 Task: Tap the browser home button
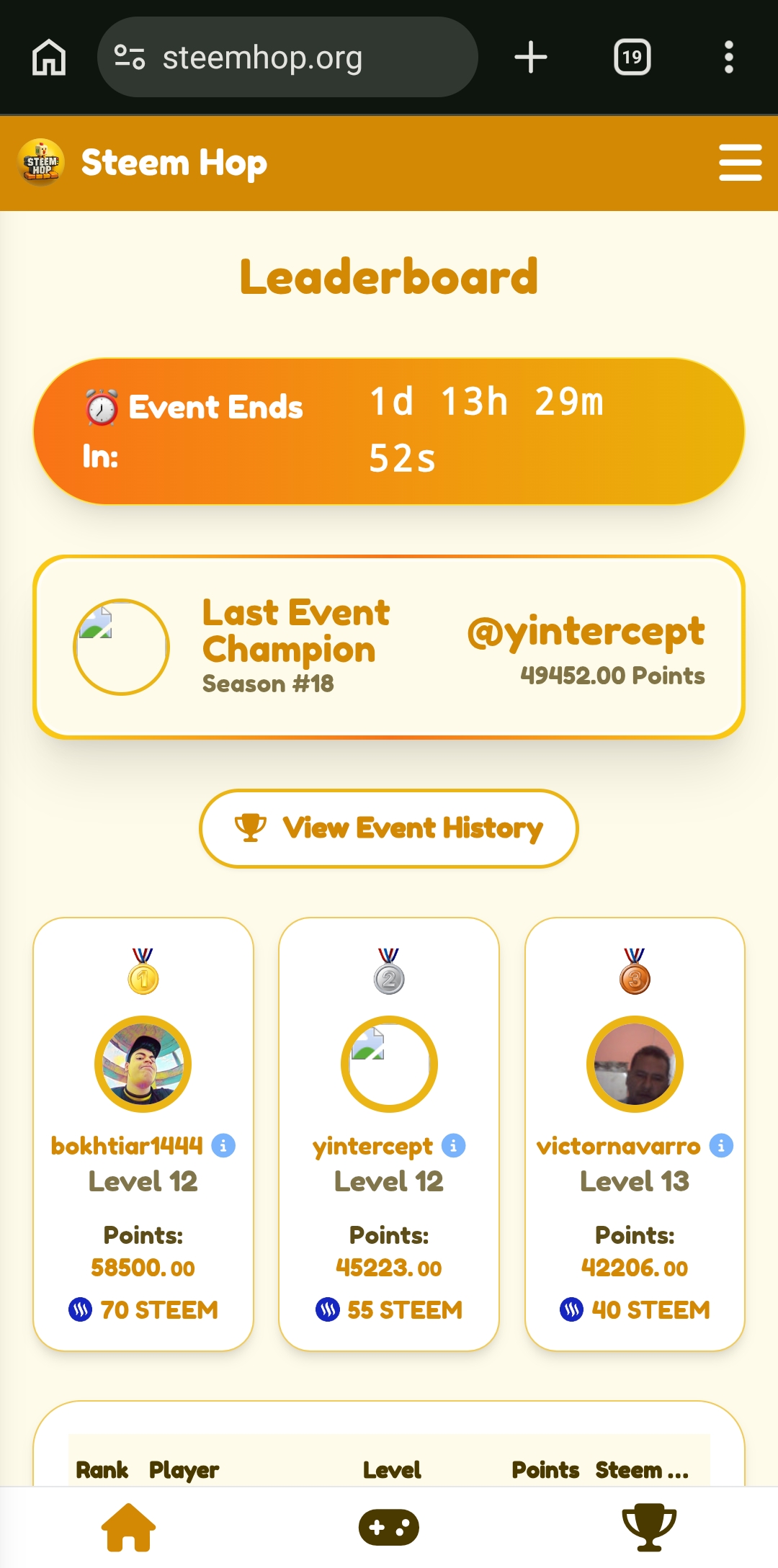click(49, 57)
